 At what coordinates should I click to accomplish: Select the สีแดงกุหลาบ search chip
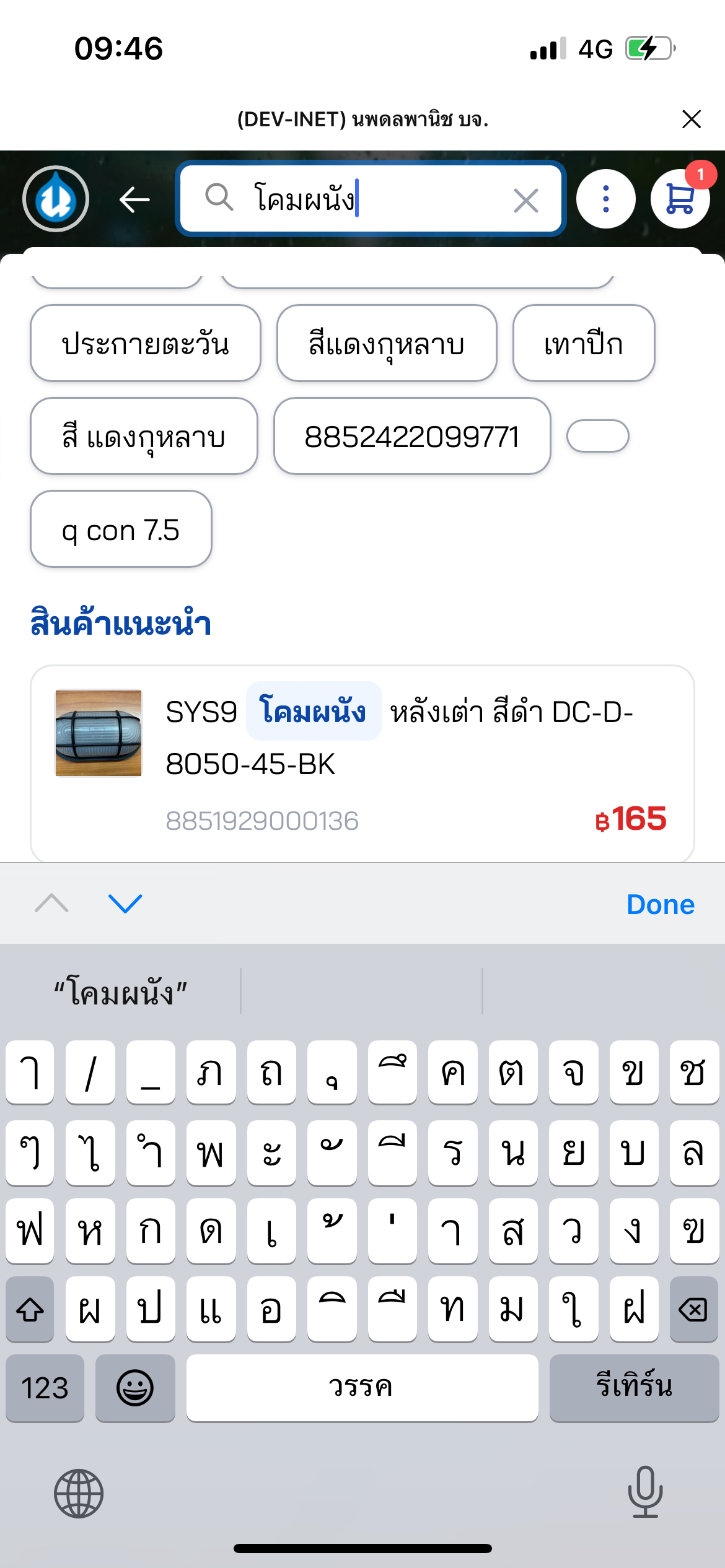386,344
